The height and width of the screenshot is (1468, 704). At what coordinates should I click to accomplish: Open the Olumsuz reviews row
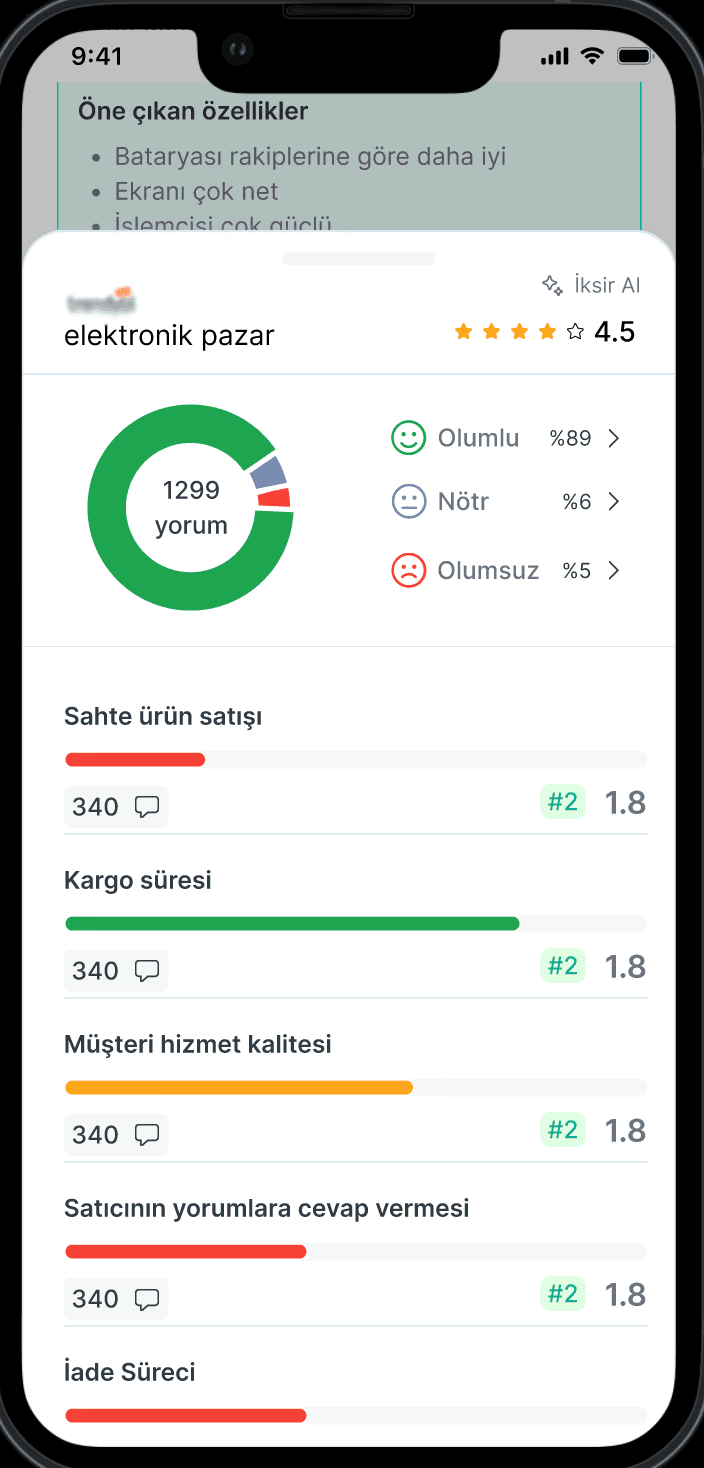click(506, 571)
